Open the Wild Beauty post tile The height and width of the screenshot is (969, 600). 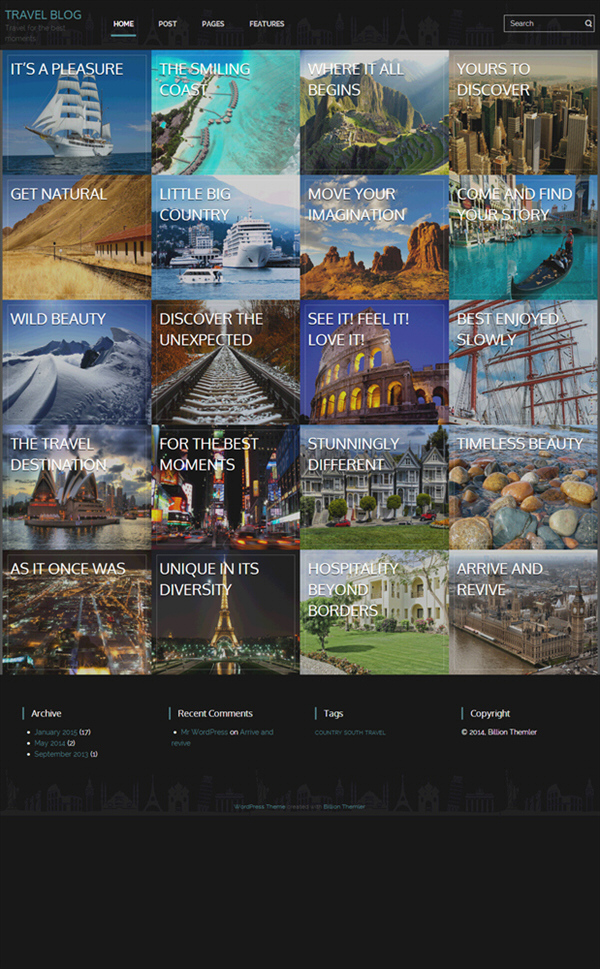(x=77, y=362)
